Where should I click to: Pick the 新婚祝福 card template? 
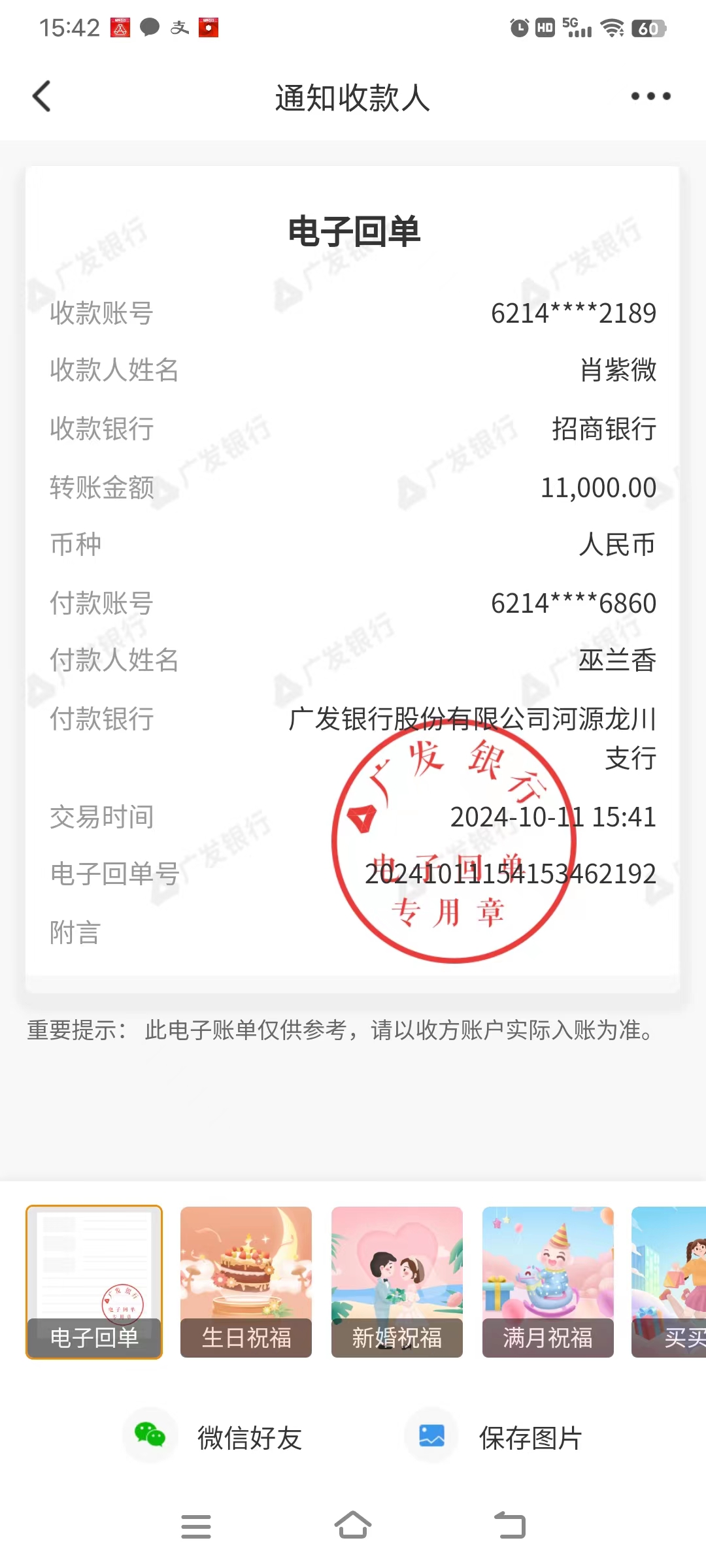coord(397,1282)
